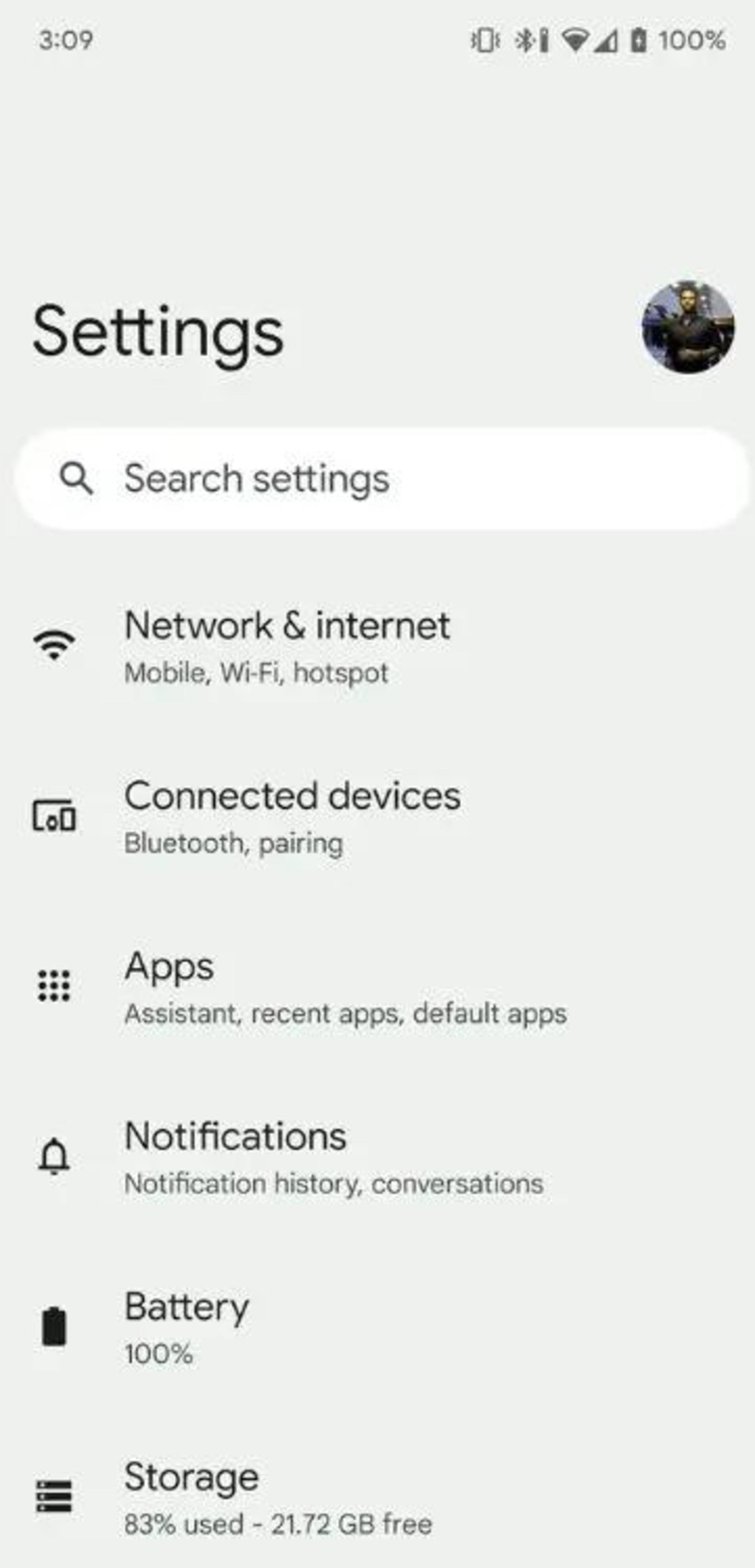
Task: View Battery settings
Action: [x=377, y=1328]
